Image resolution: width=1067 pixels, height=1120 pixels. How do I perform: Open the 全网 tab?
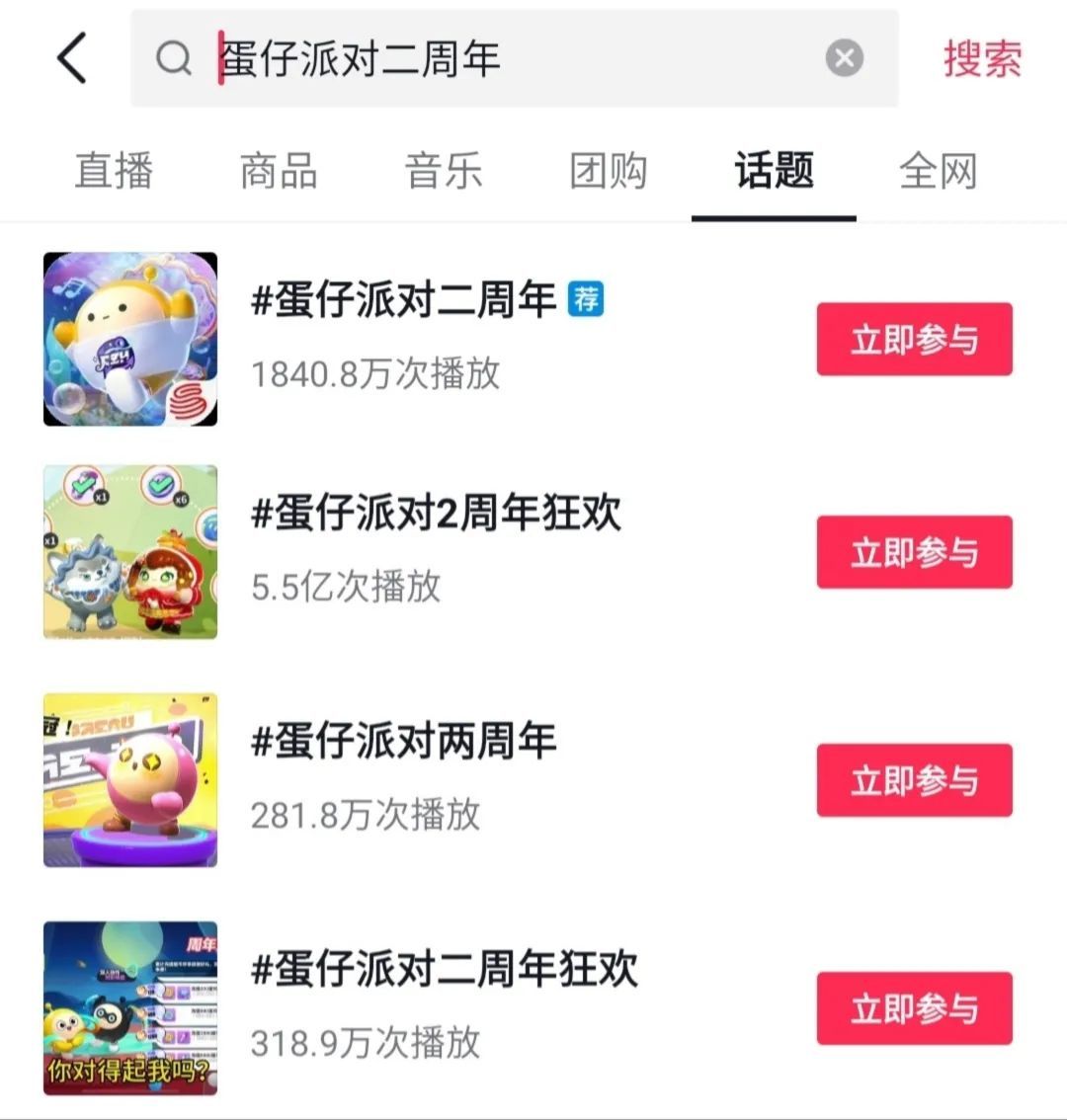937,171
